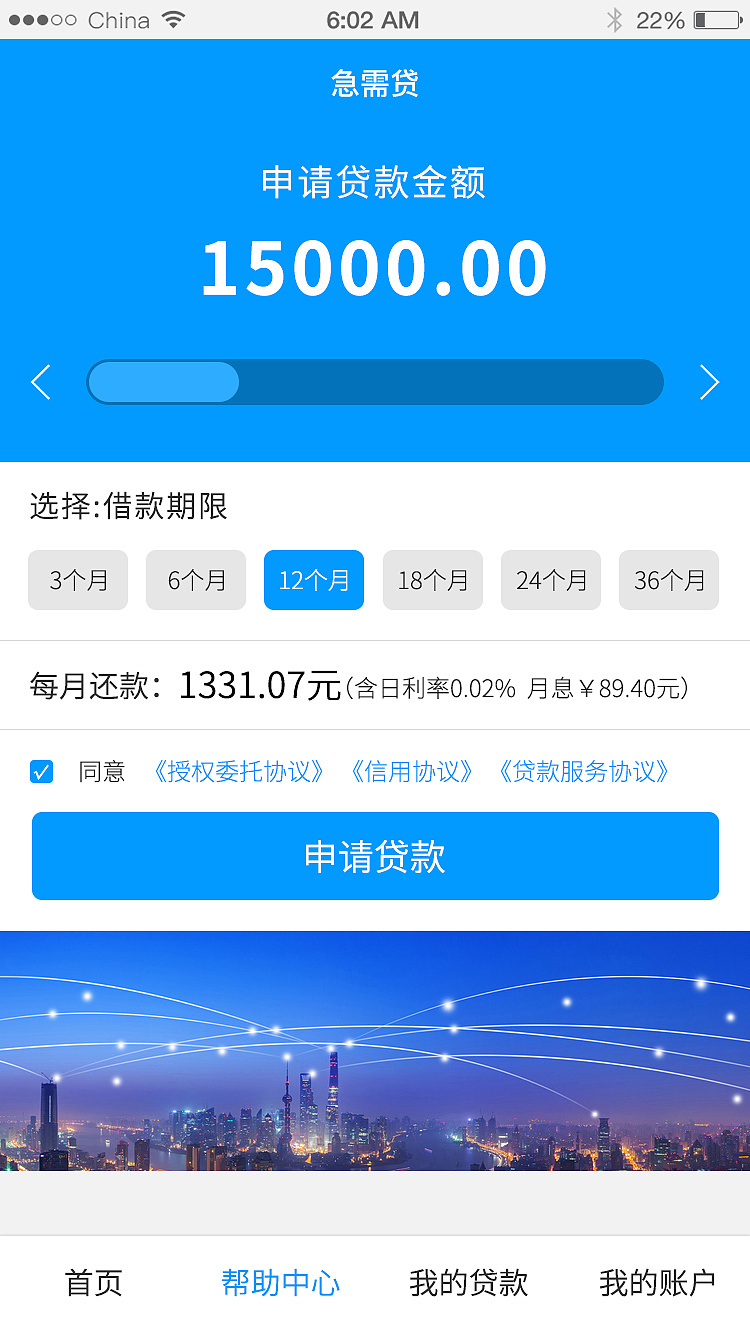Tap the 我的账户 navigation item
The width and height of the screenshot is (750, 1334).
[x=655, y=1283]
